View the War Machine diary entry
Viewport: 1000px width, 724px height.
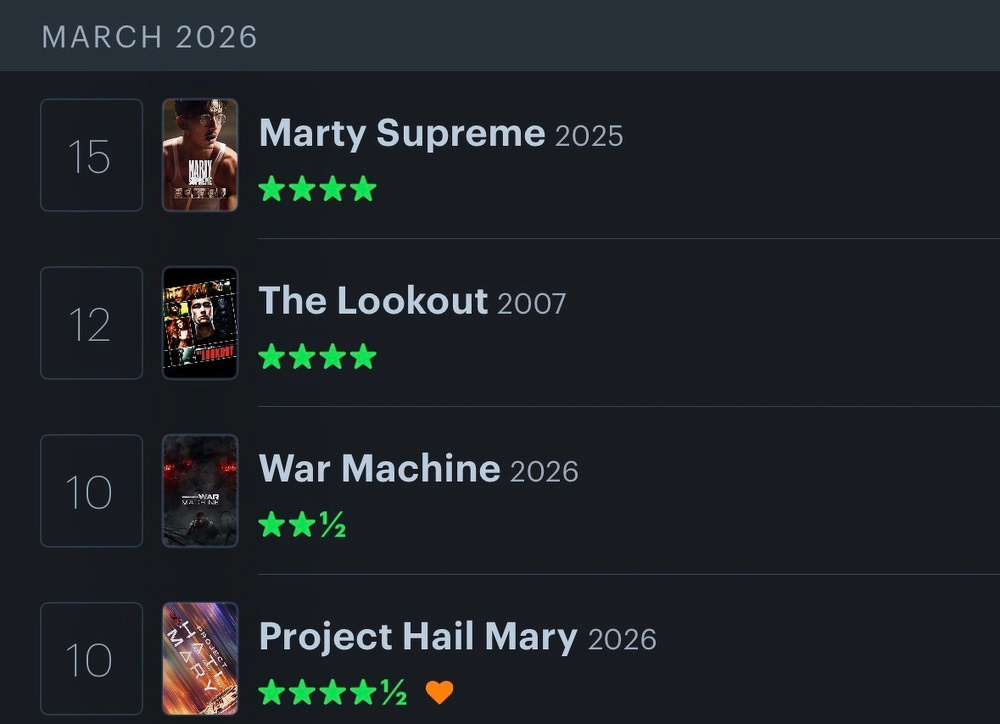pos(379,469)
